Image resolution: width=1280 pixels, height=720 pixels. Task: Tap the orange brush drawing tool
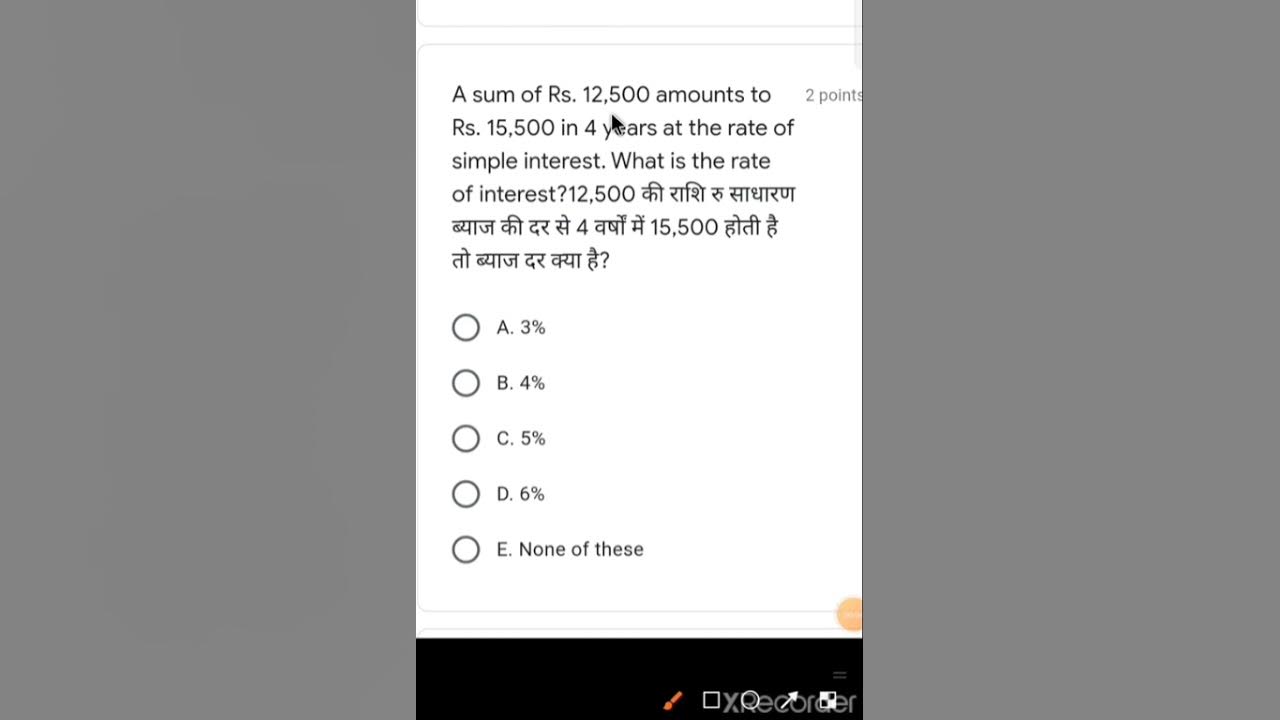pos(673,701)
